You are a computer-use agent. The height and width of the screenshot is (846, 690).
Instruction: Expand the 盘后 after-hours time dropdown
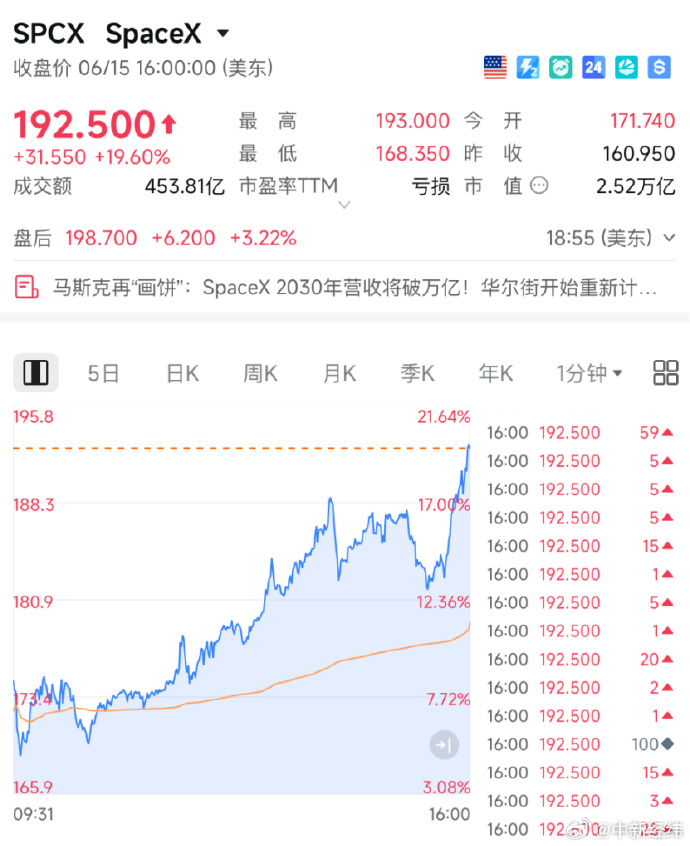pos(669,238)
